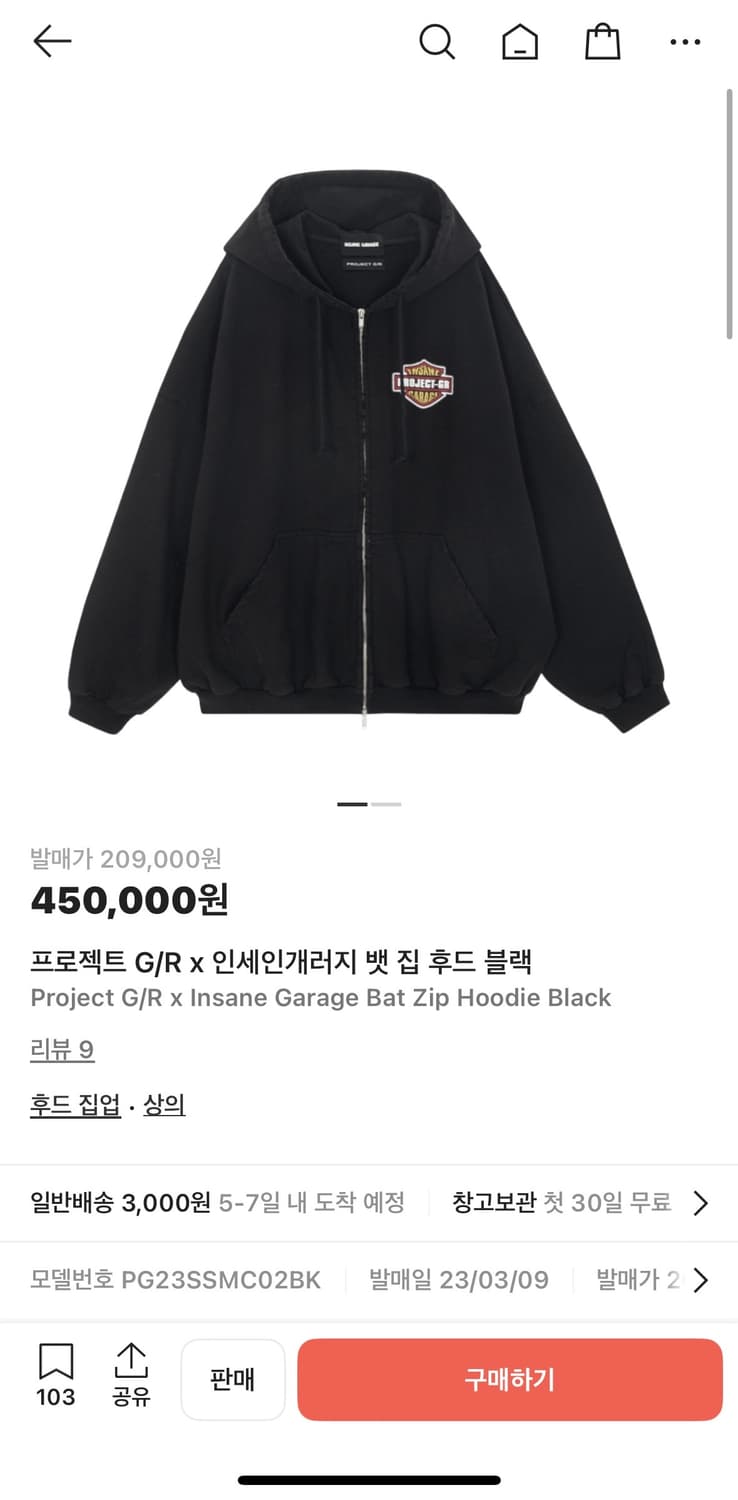Viewport: 738px width, 1500px height.
Task: Open the 후드 집업 category link
Action: pyautogui.click(x=76, y=1105)
